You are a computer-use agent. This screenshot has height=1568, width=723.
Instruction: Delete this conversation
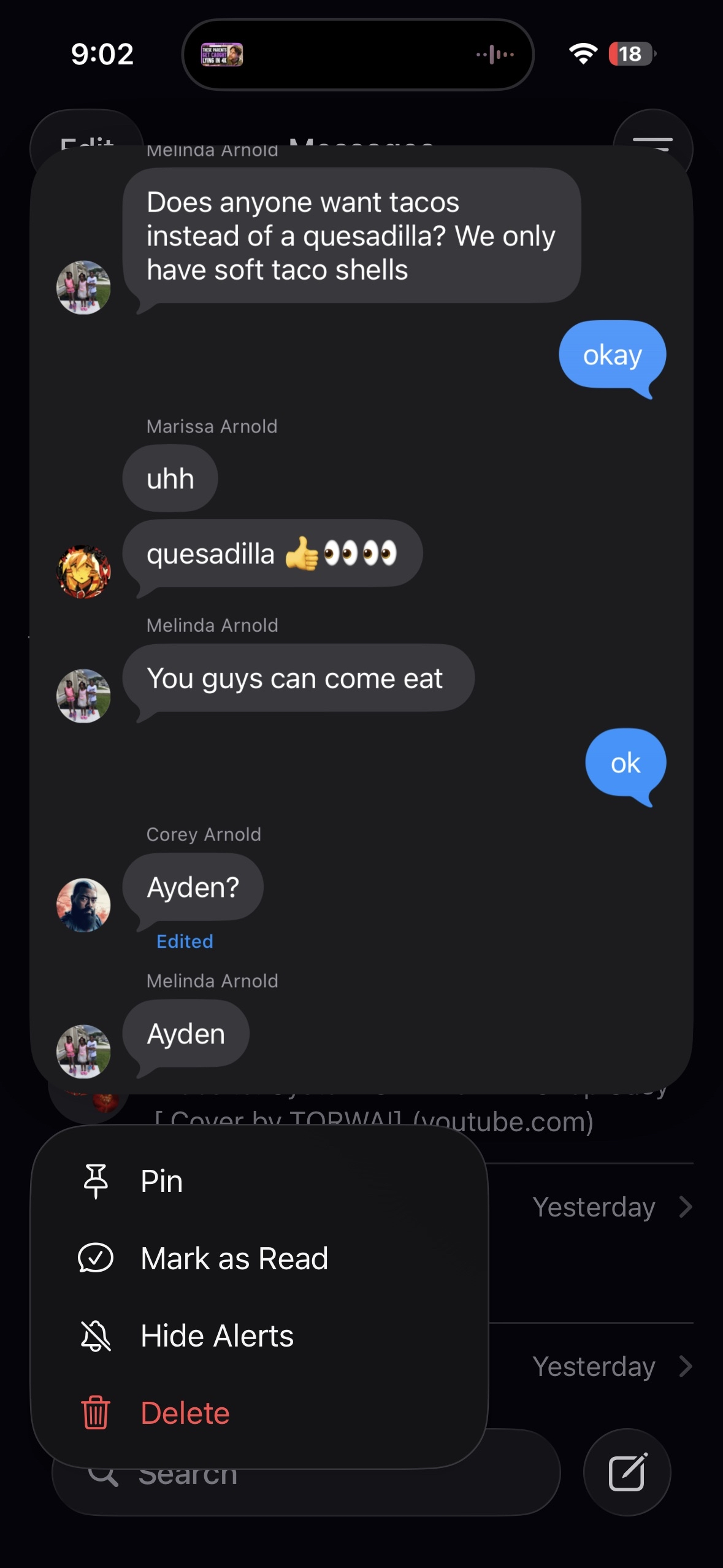(184, 1413)
